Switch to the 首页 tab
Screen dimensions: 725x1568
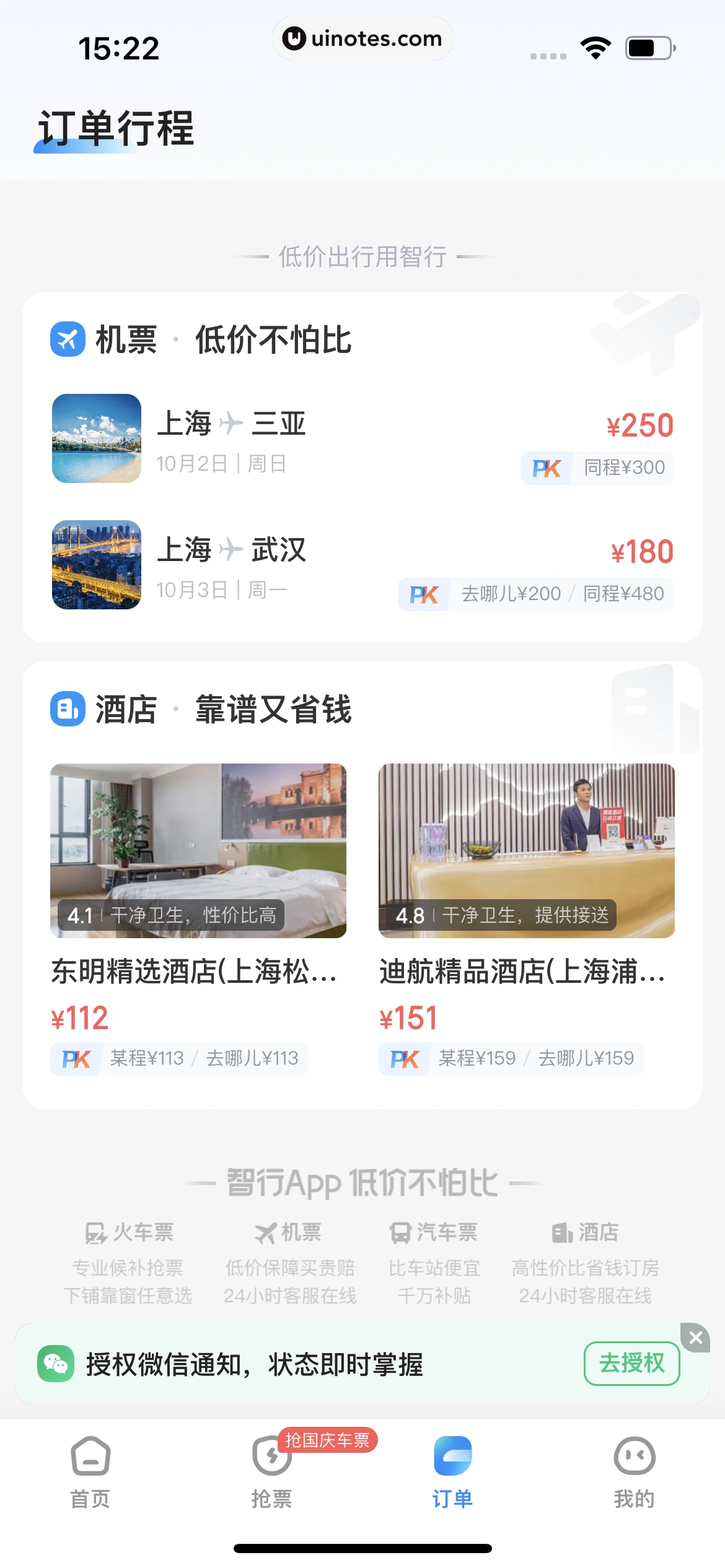[x=90, y=1471]
